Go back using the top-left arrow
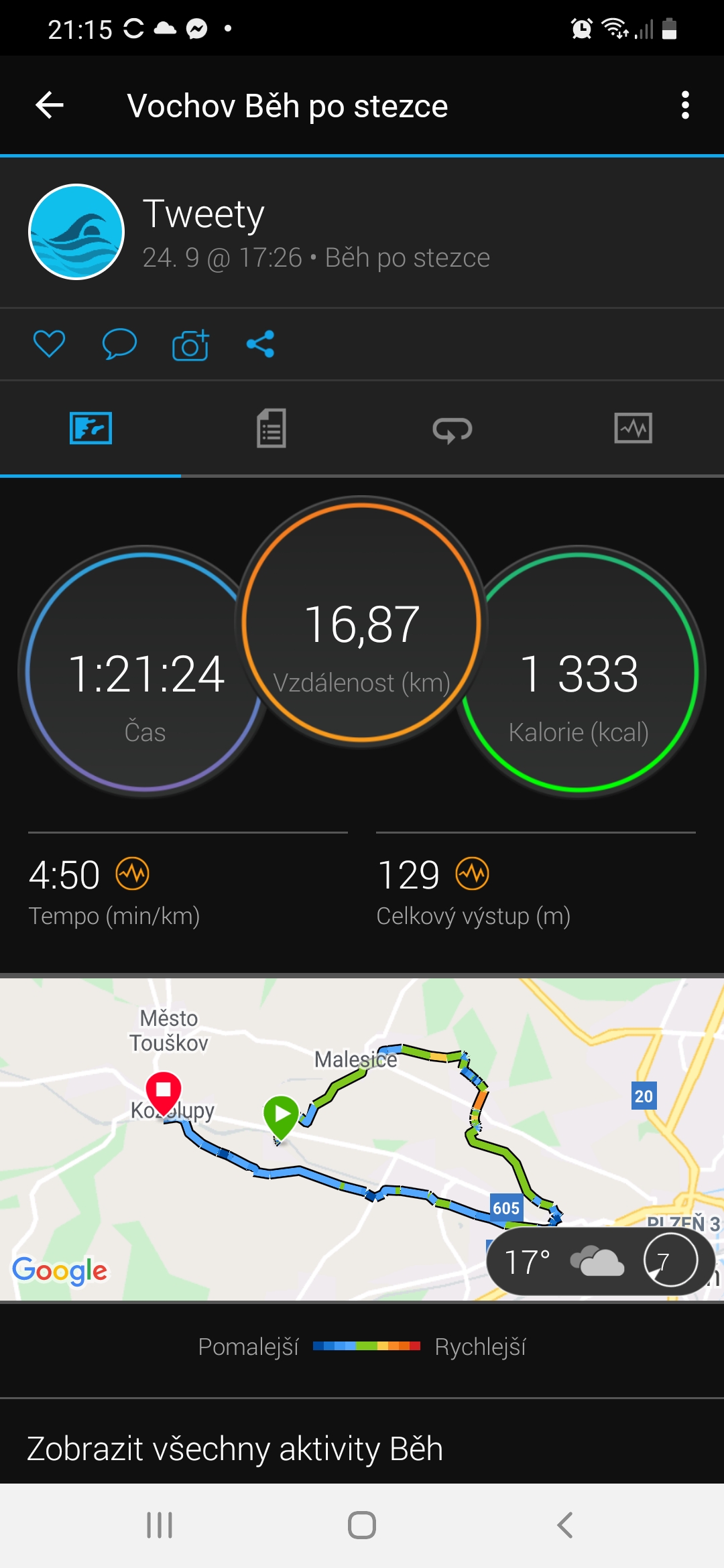The image size is (724, 1568). point(50,106)
